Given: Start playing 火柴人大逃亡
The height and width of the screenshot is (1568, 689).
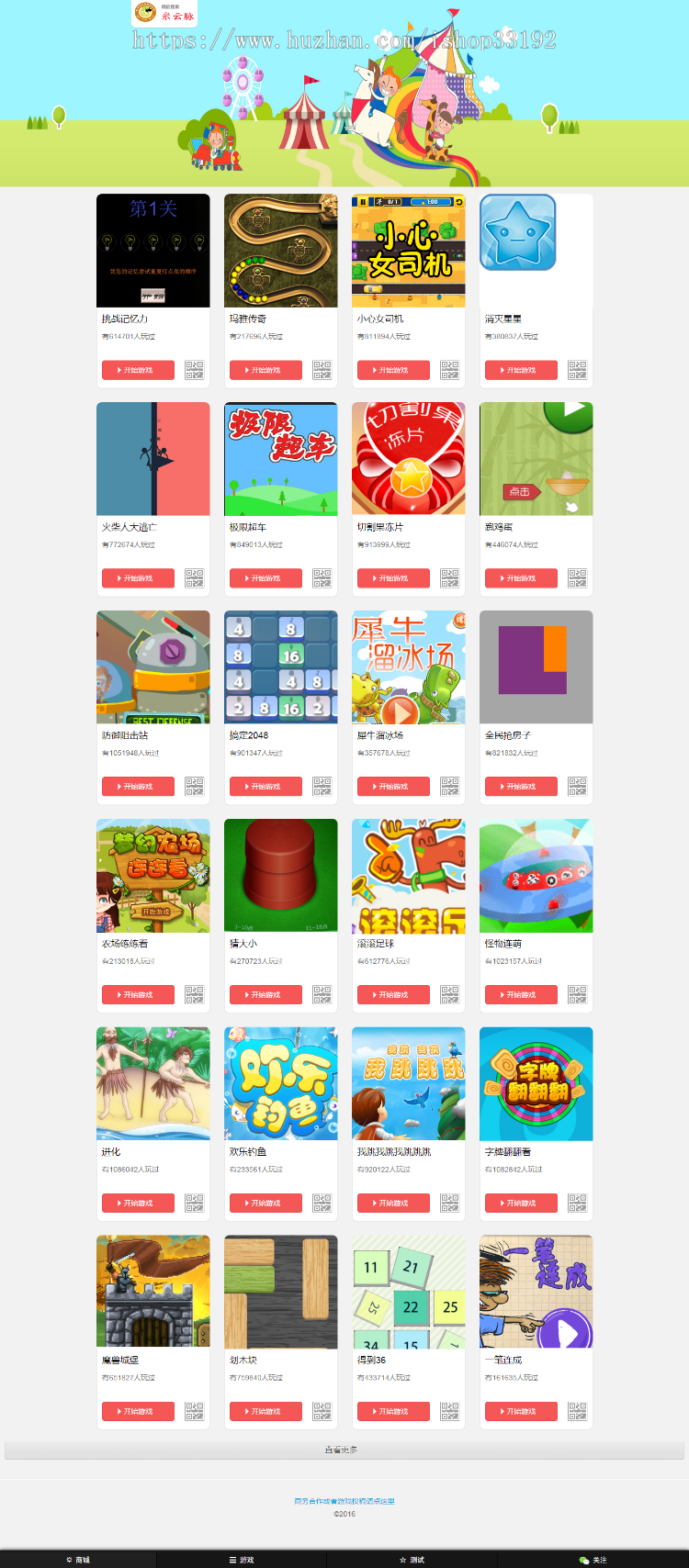Looking at the screenshot, I should (138, 578).
